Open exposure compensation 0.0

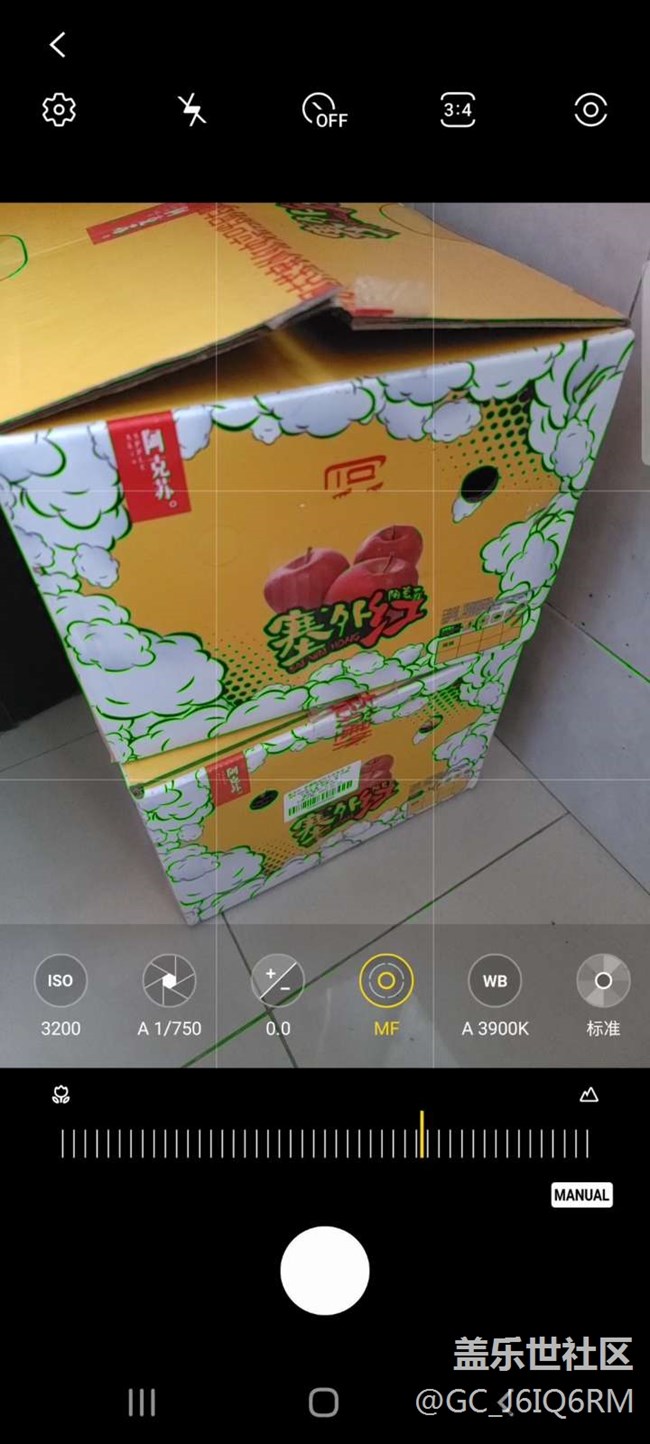point(277,981)
